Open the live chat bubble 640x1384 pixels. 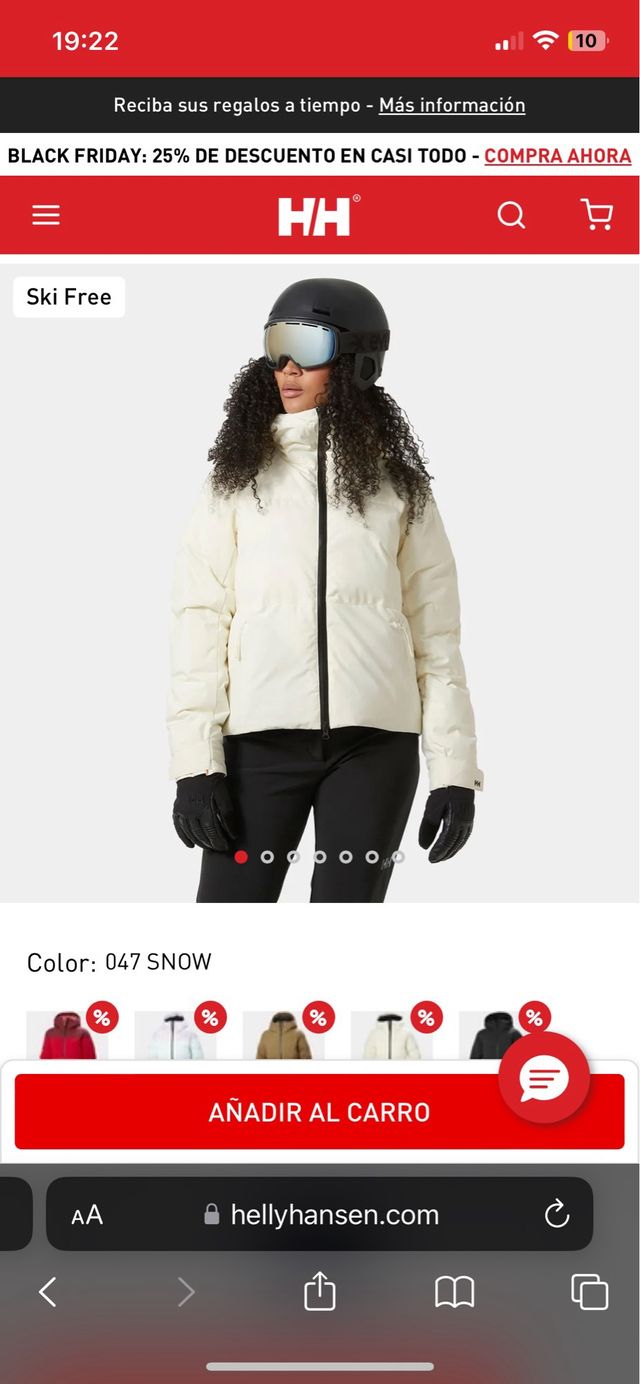point(544,1078)
